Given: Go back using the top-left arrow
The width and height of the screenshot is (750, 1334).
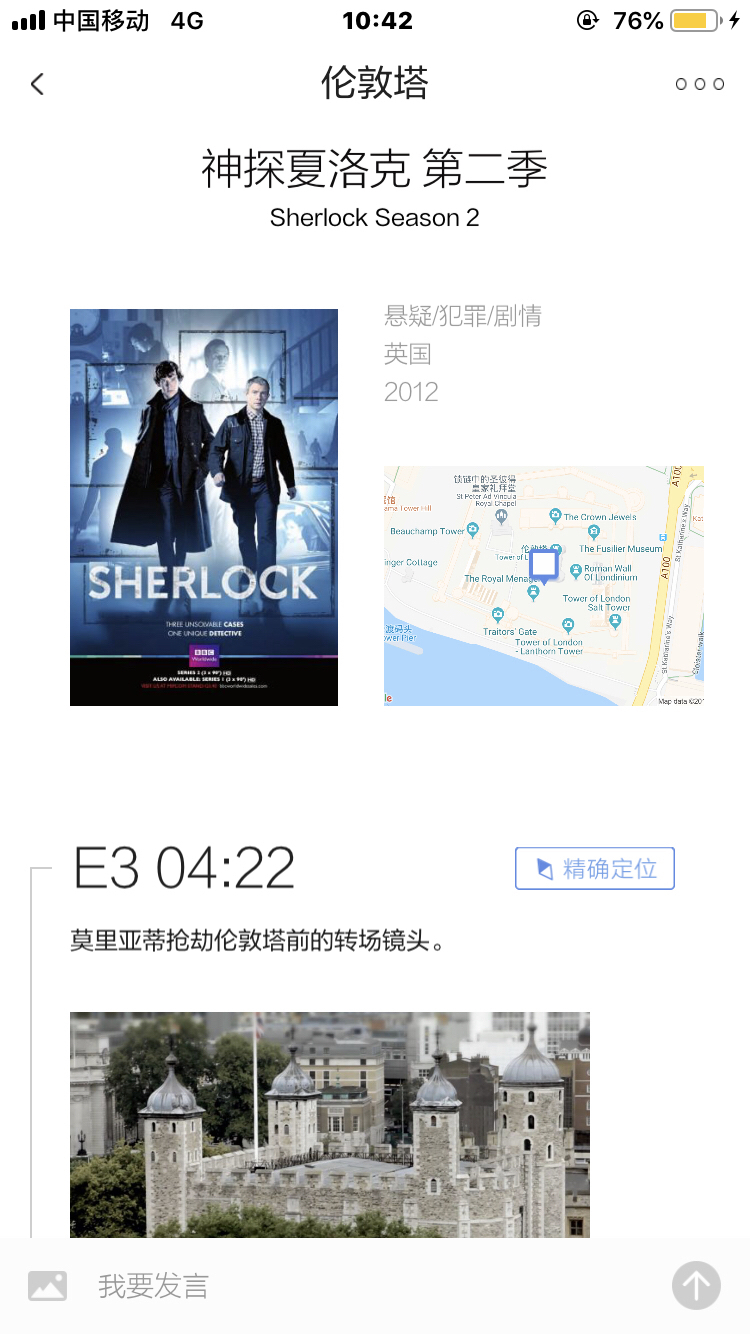Looking at the screenshot, I should [x=38, y=84].
